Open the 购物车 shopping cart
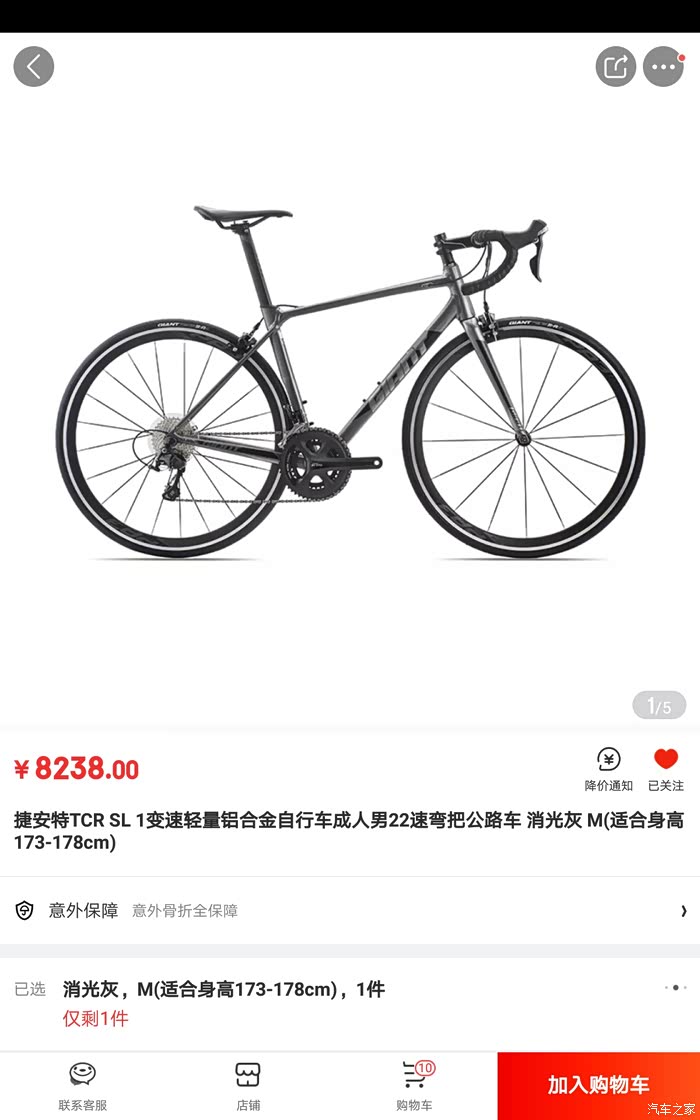Screen dimensions: 700x1120 (x=414, y=1086)
